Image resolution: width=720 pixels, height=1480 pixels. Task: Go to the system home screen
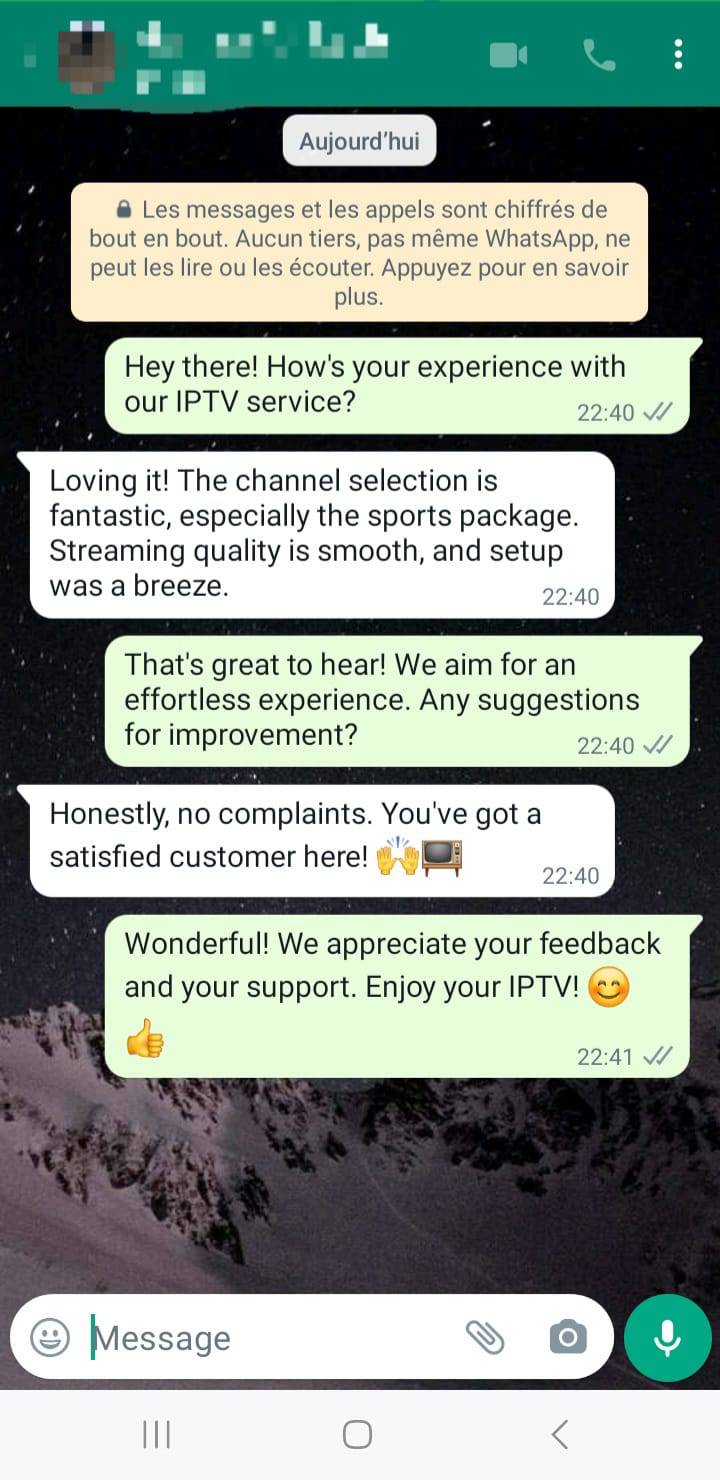coord(357,1435)
